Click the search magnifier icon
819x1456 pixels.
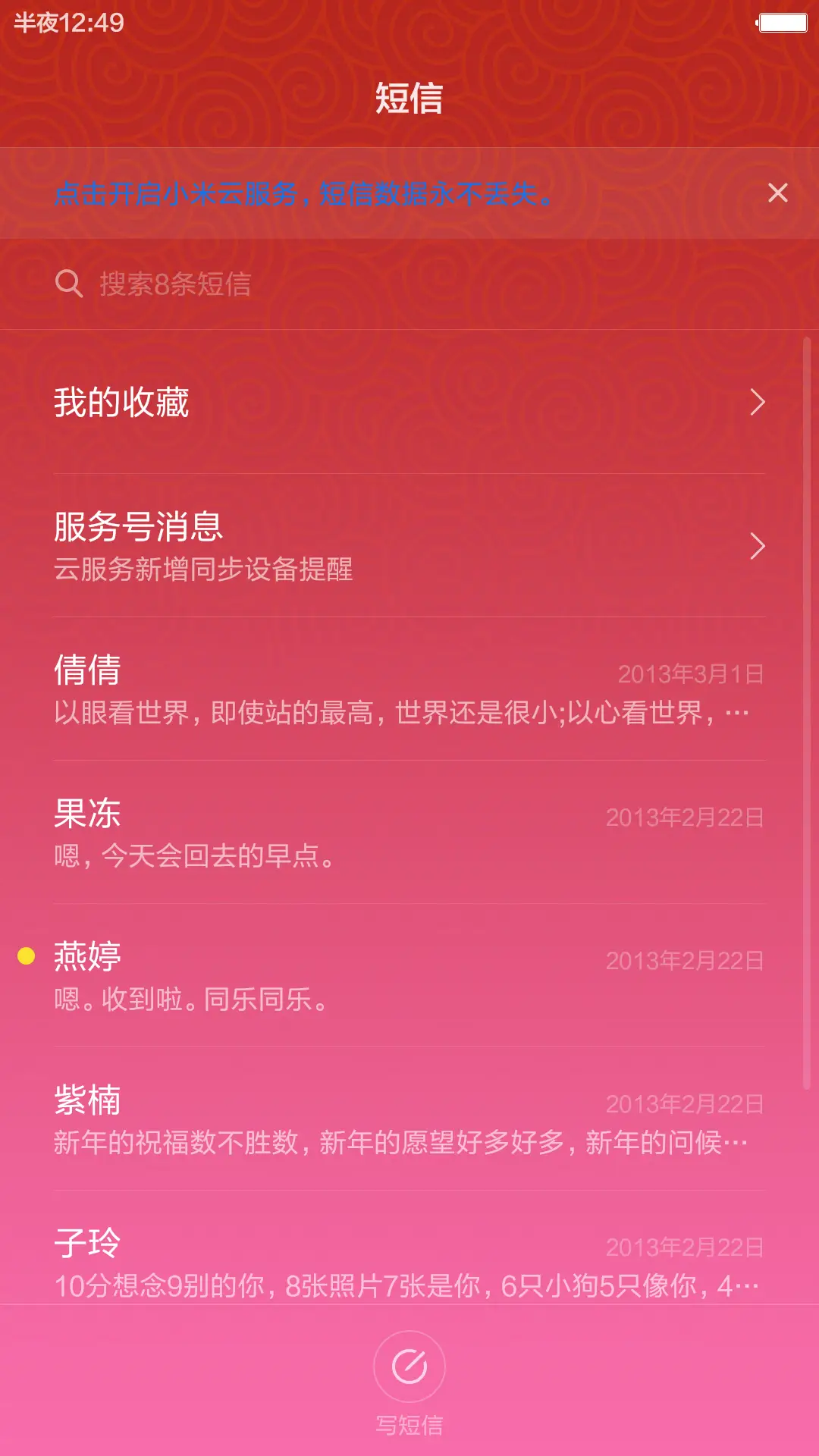69,283
